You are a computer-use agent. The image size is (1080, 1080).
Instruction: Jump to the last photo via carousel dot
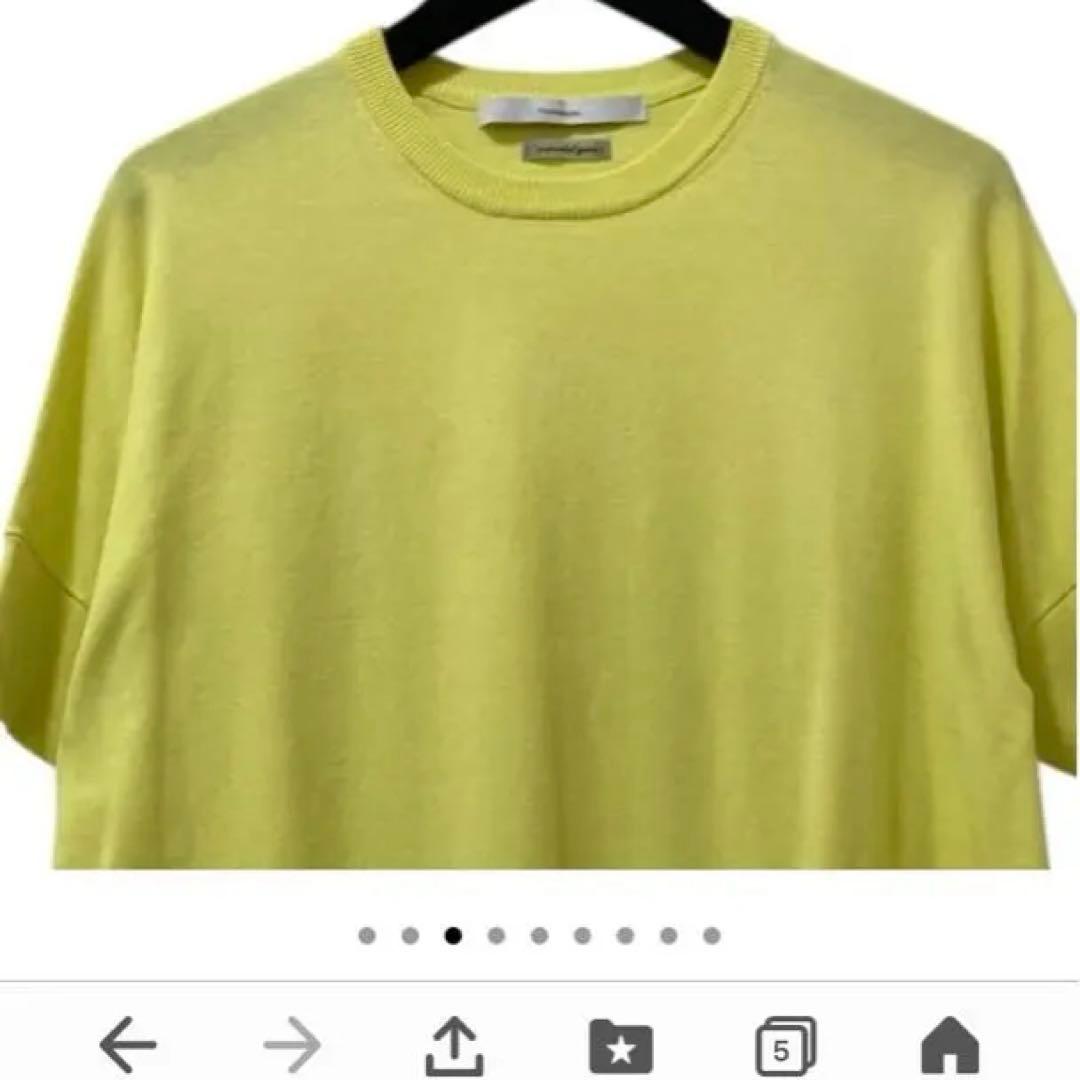click(712, 936)
